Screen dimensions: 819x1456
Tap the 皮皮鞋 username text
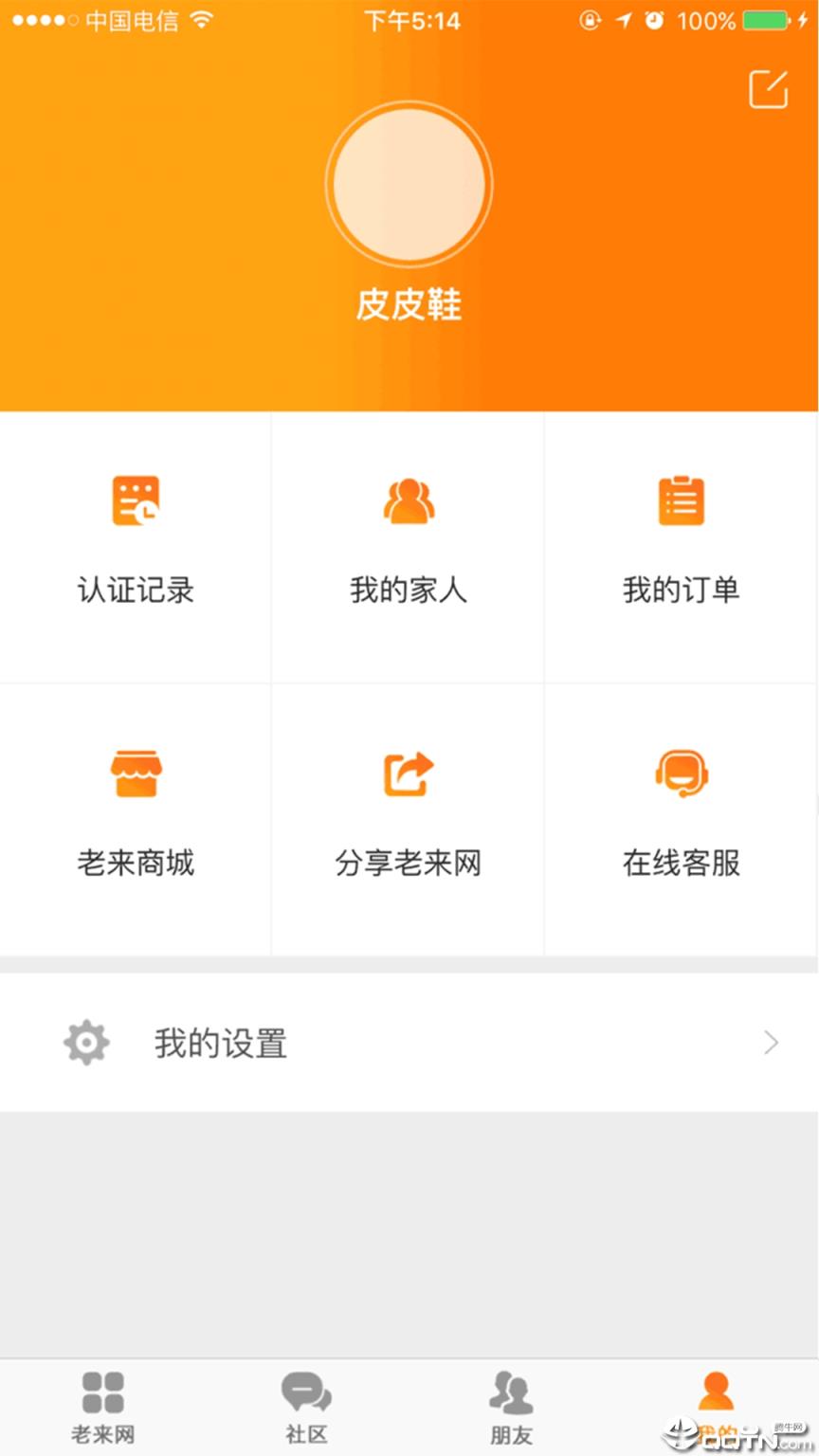(x=407, y=305)
